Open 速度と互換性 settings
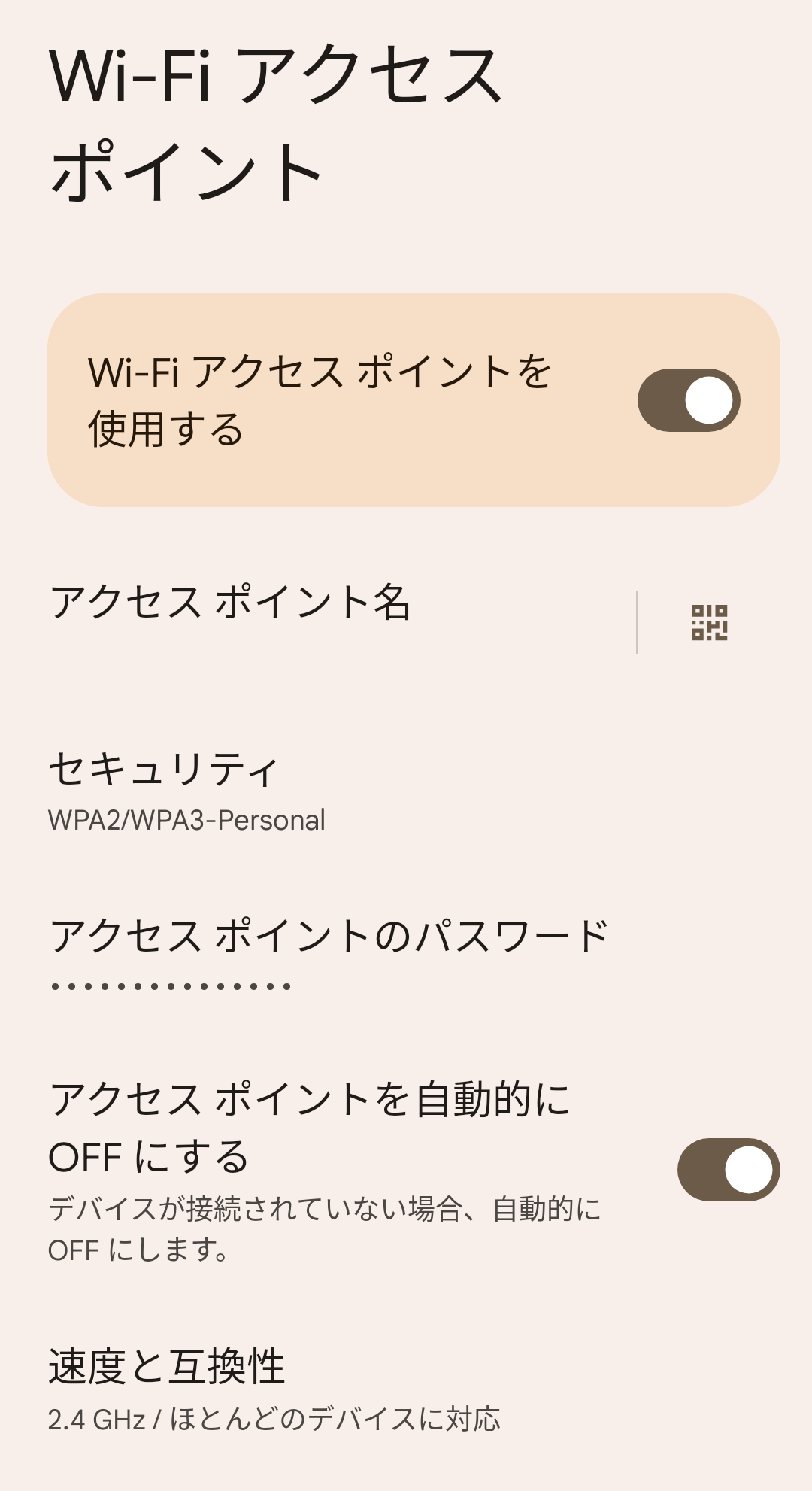Screen dimensions: 812x1491 [x=406, y=1388]
